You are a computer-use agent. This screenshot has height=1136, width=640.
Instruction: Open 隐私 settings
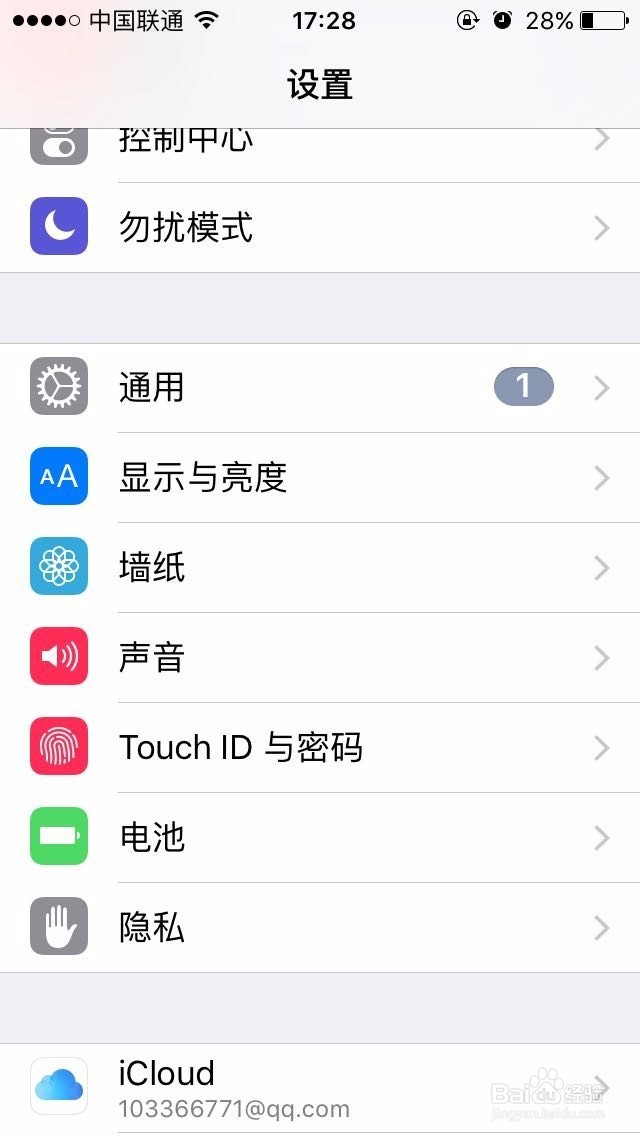tap(320, 927)
